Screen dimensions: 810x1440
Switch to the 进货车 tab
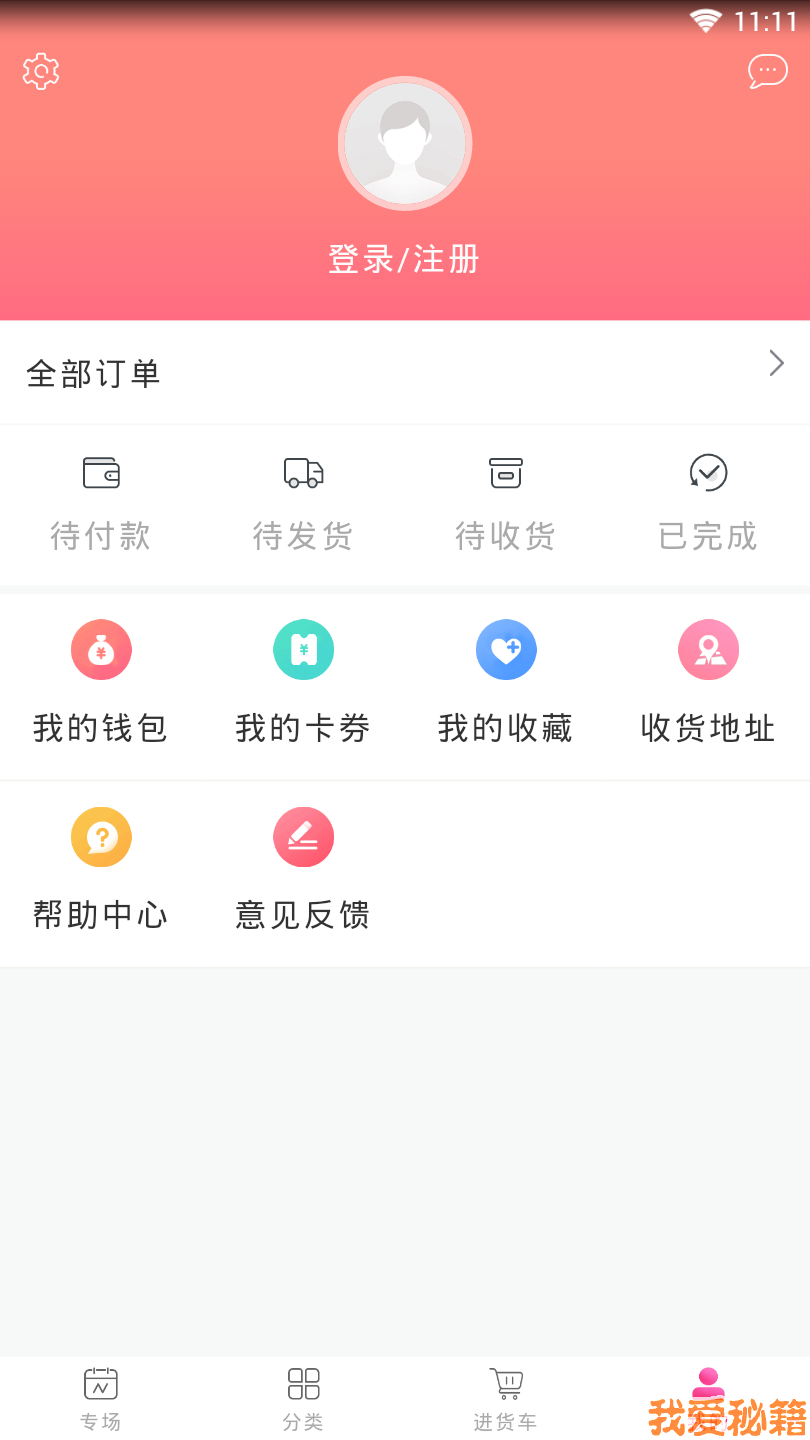pos(506,1398)
